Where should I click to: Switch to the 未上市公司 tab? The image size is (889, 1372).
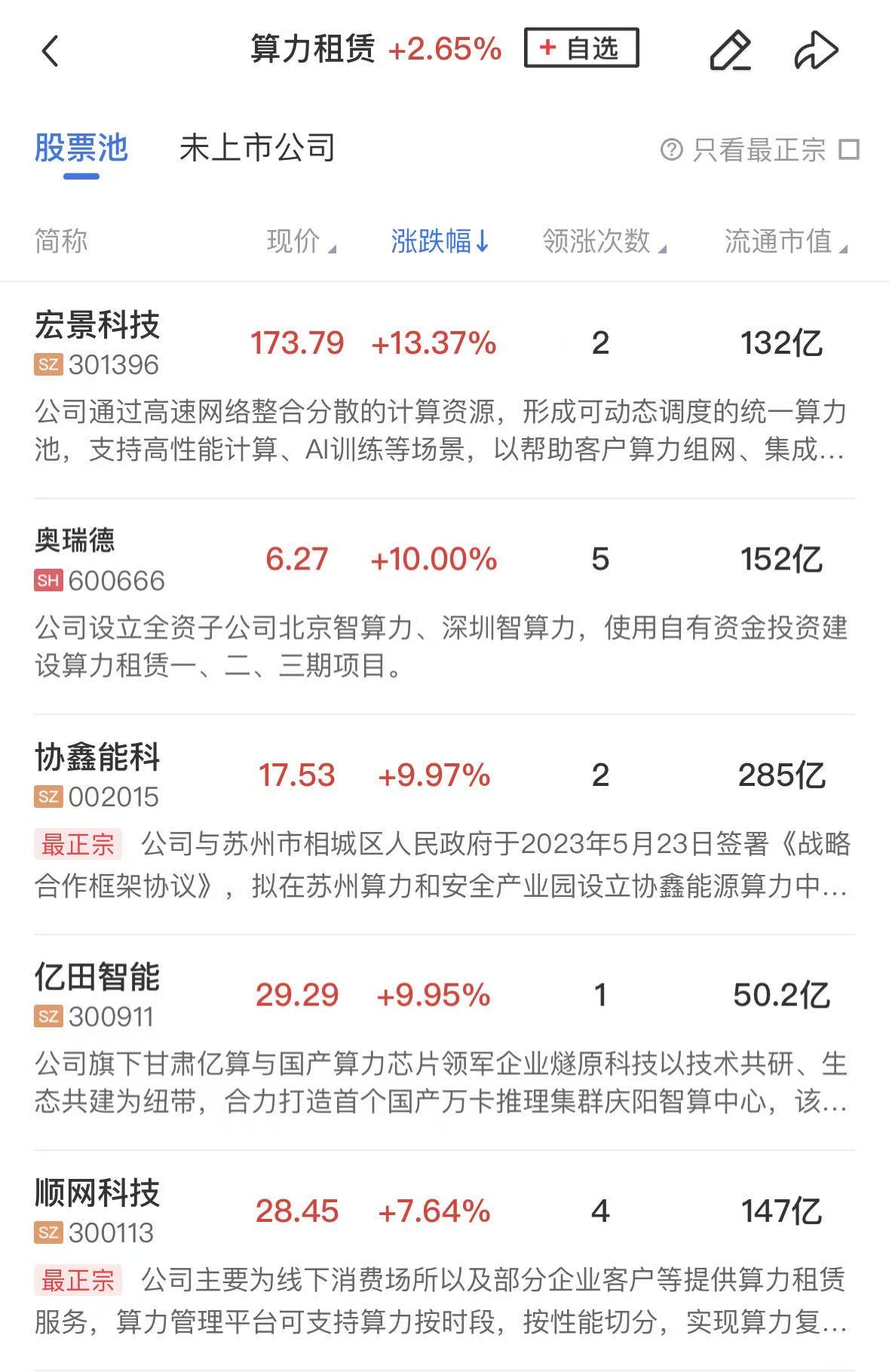[x=257, y=148]
